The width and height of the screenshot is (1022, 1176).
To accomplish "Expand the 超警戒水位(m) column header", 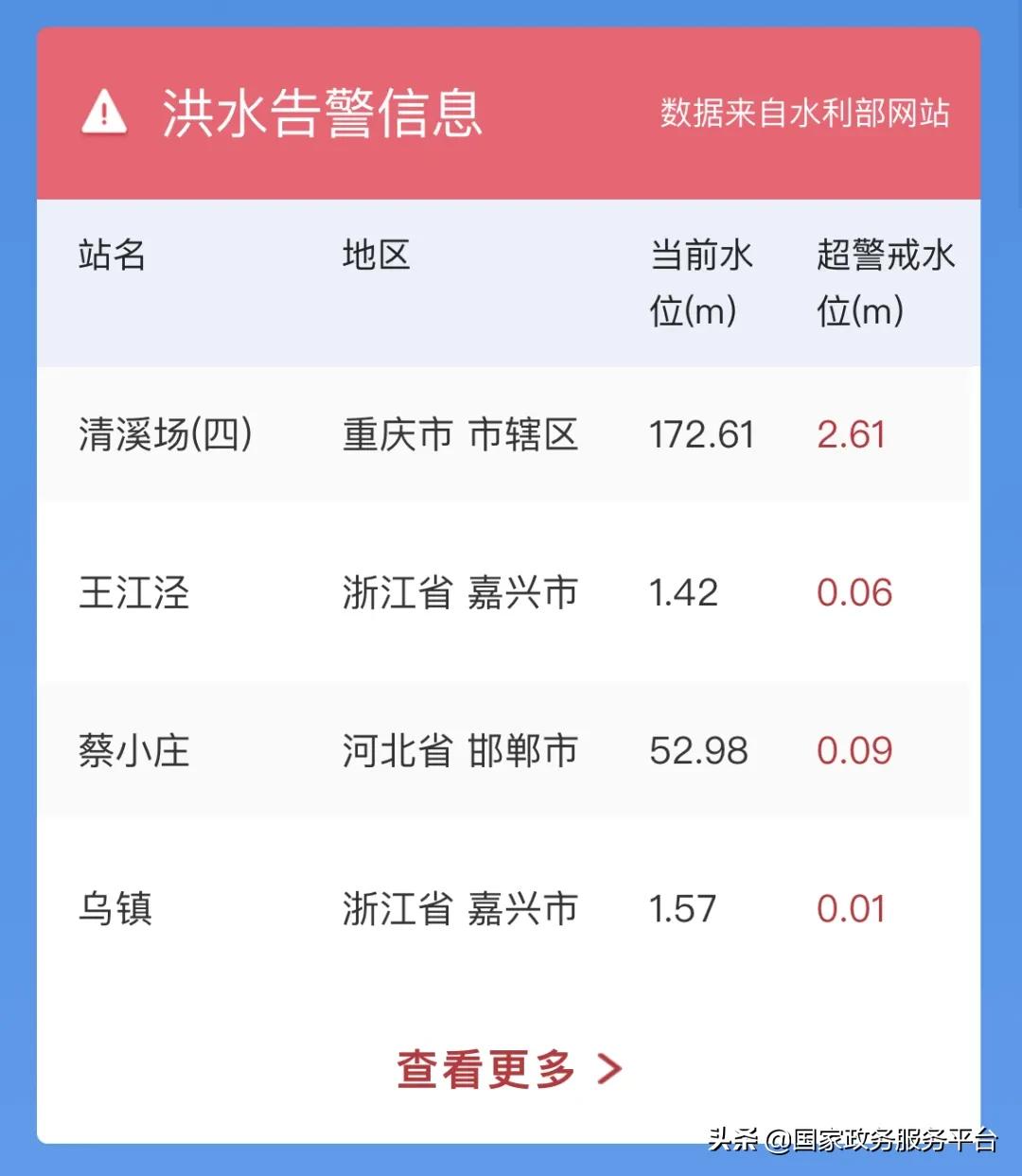I will (885, 281).
